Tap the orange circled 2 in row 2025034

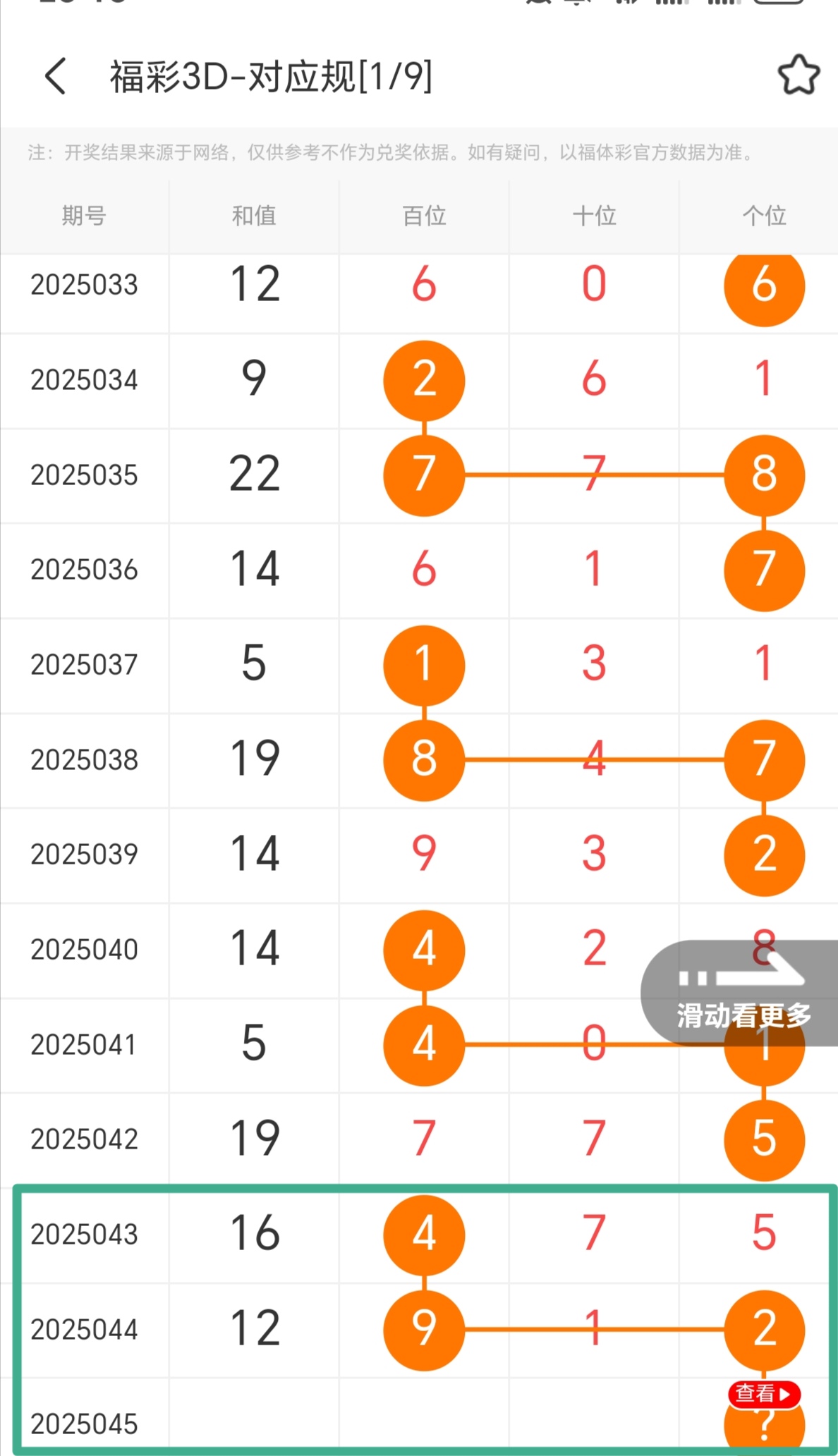coord(423,380)
